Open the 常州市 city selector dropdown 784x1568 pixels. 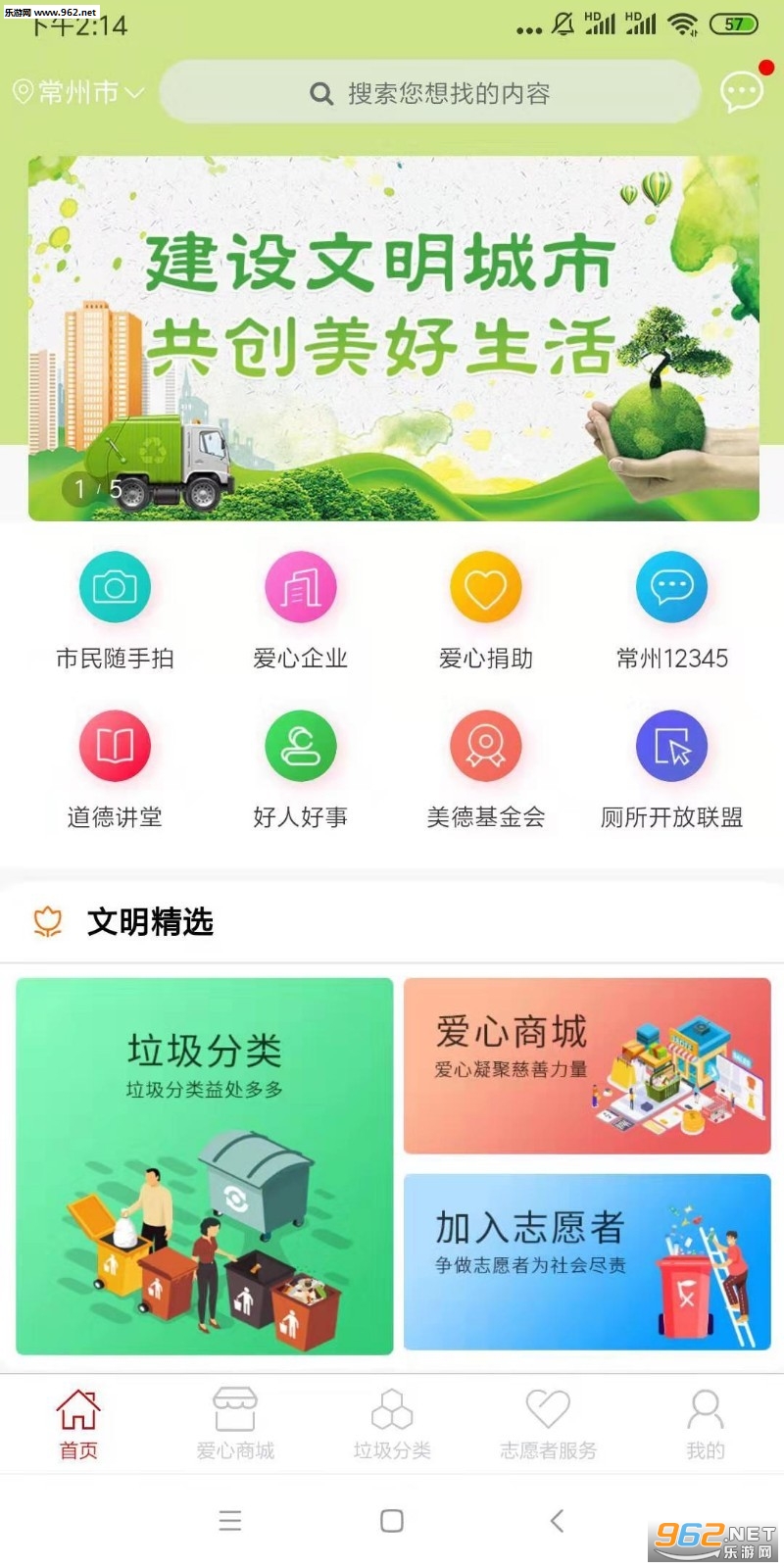78,92
